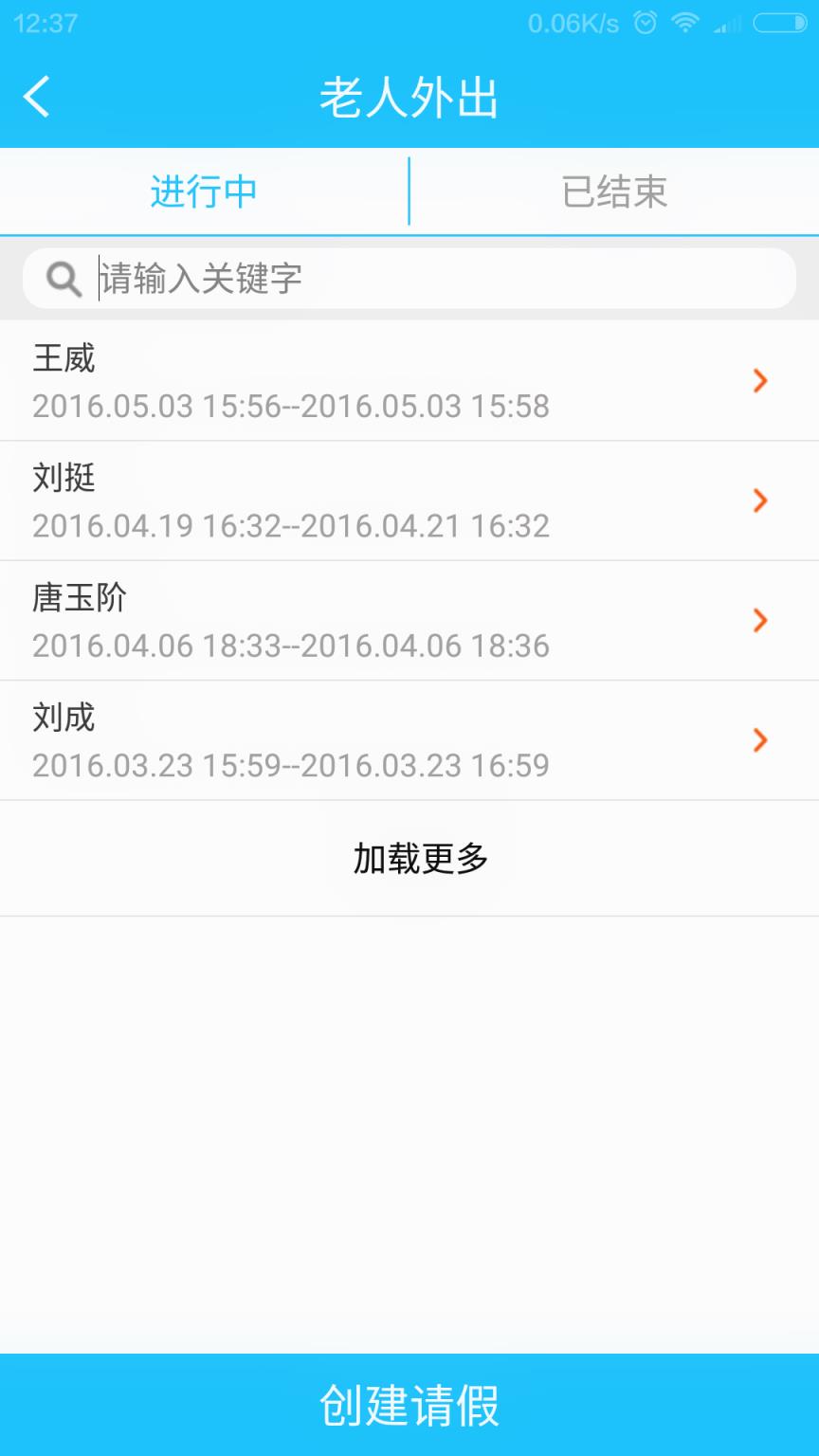The height and width of the screenshot is (1456, 819).
Task: Expand details for 王威's outing record
Action: tap(759, 381)
